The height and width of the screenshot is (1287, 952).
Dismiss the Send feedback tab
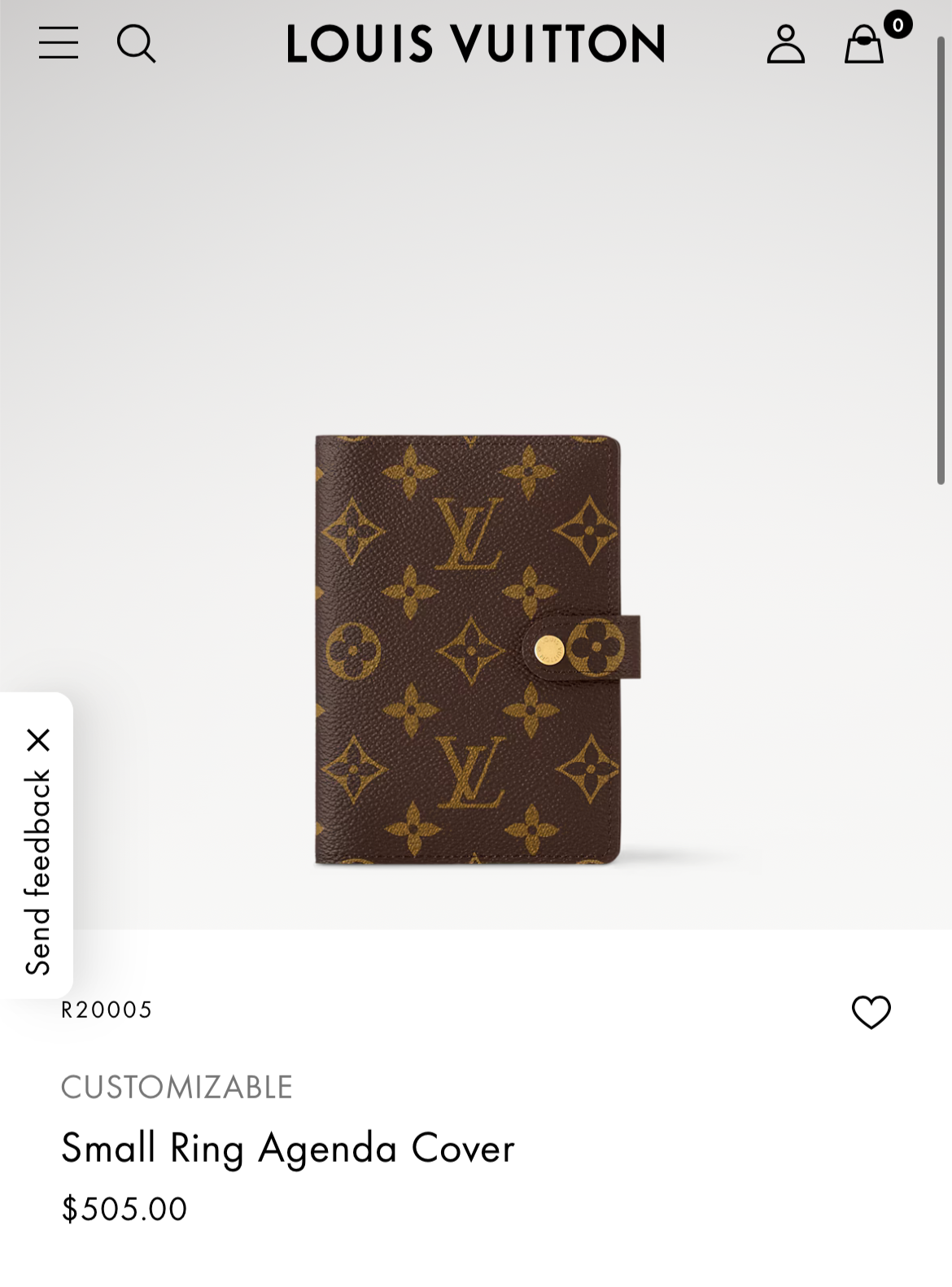pyautogui.click(x=38, y=740)
